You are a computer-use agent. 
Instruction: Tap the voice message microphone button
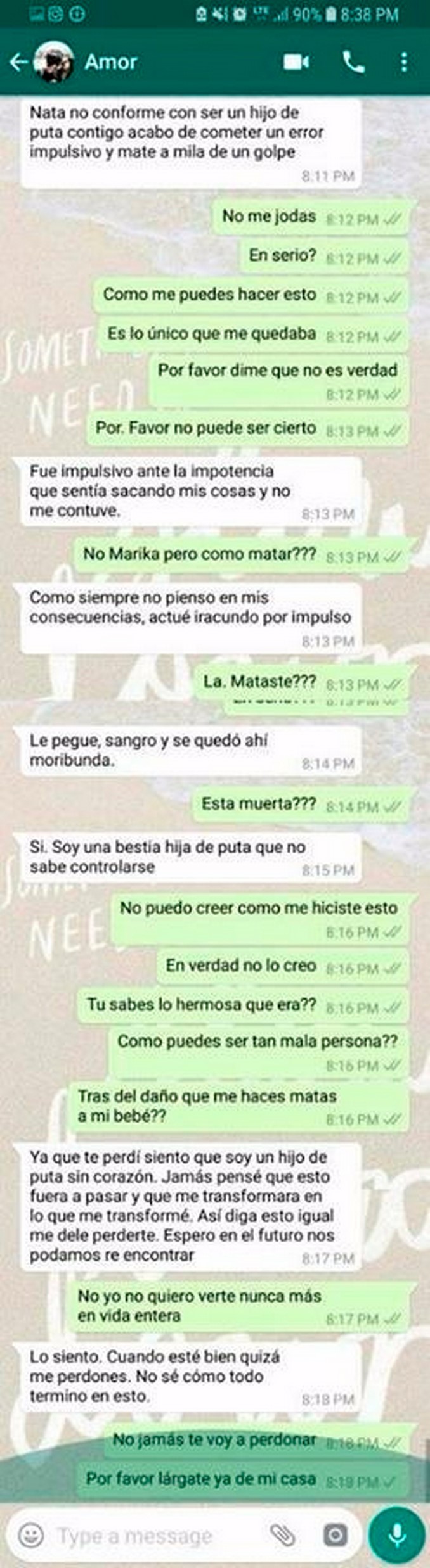point(397,1535)
